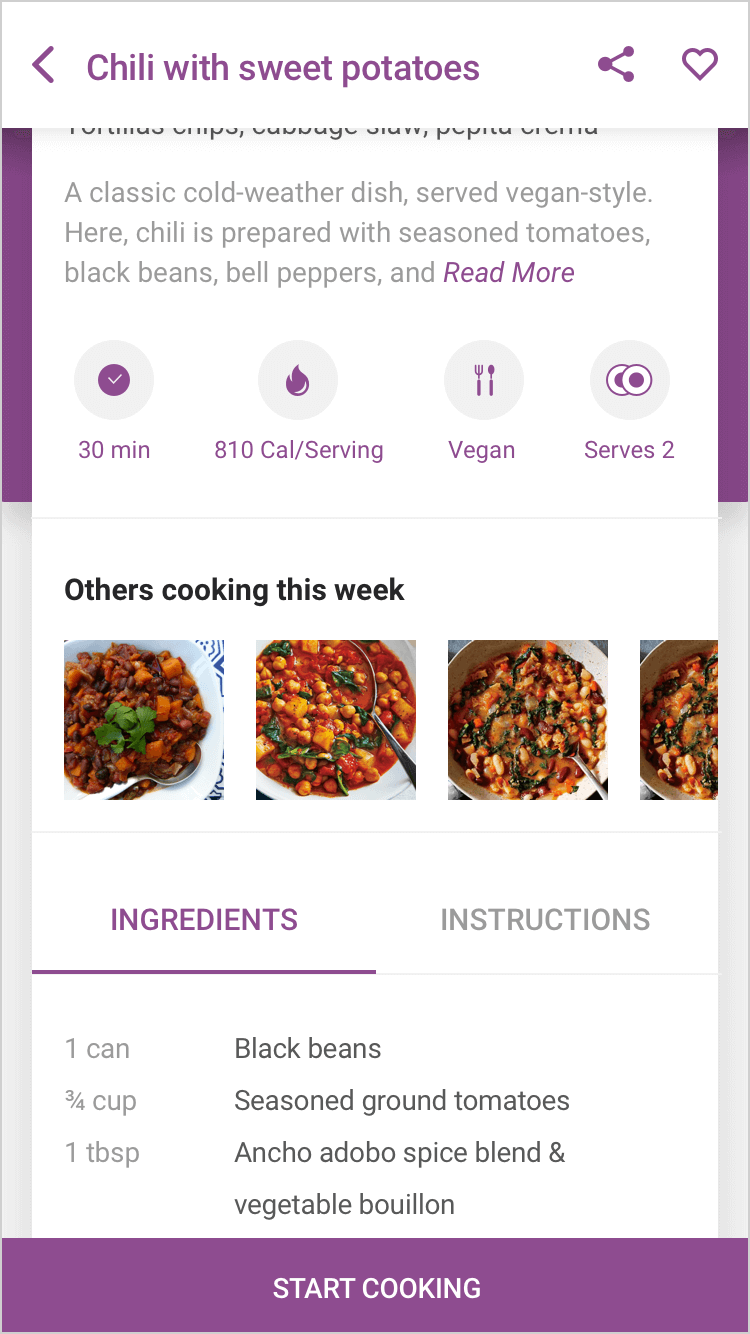Switch to the Instructions tab

coord(546,920)
